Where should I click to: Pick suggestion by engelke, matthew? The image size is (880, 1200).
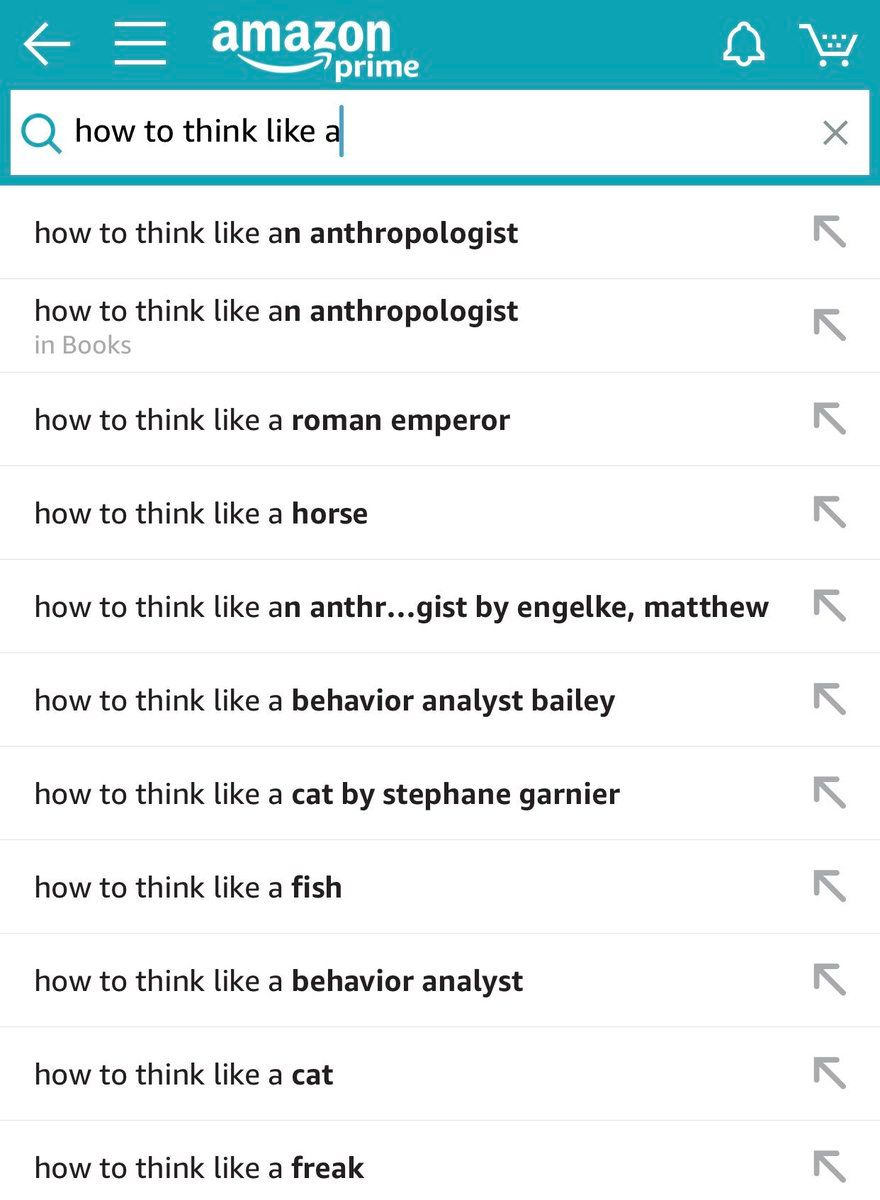[x=401, y=607]
